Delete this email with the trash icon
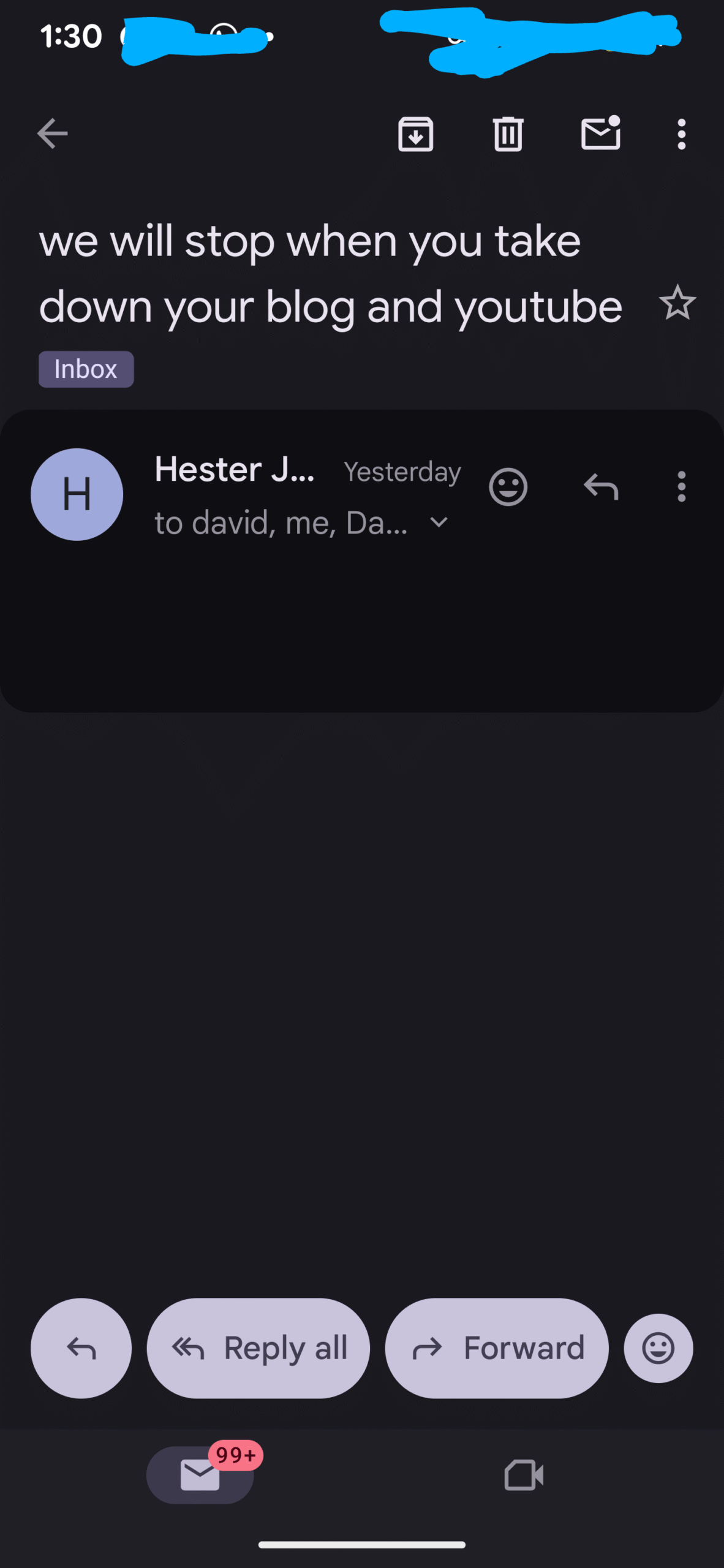 508,134
